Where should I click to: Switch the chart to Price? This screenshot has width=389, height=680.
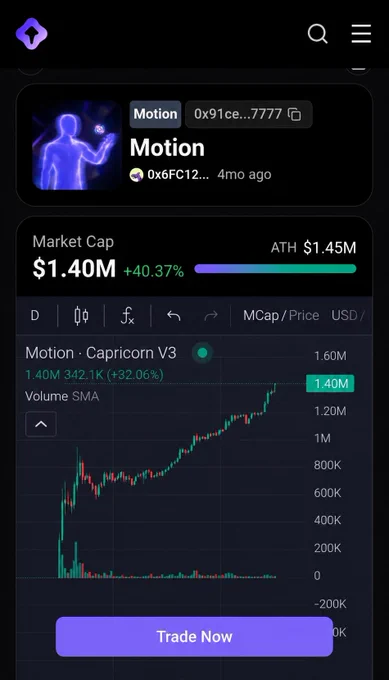point(304,315)
